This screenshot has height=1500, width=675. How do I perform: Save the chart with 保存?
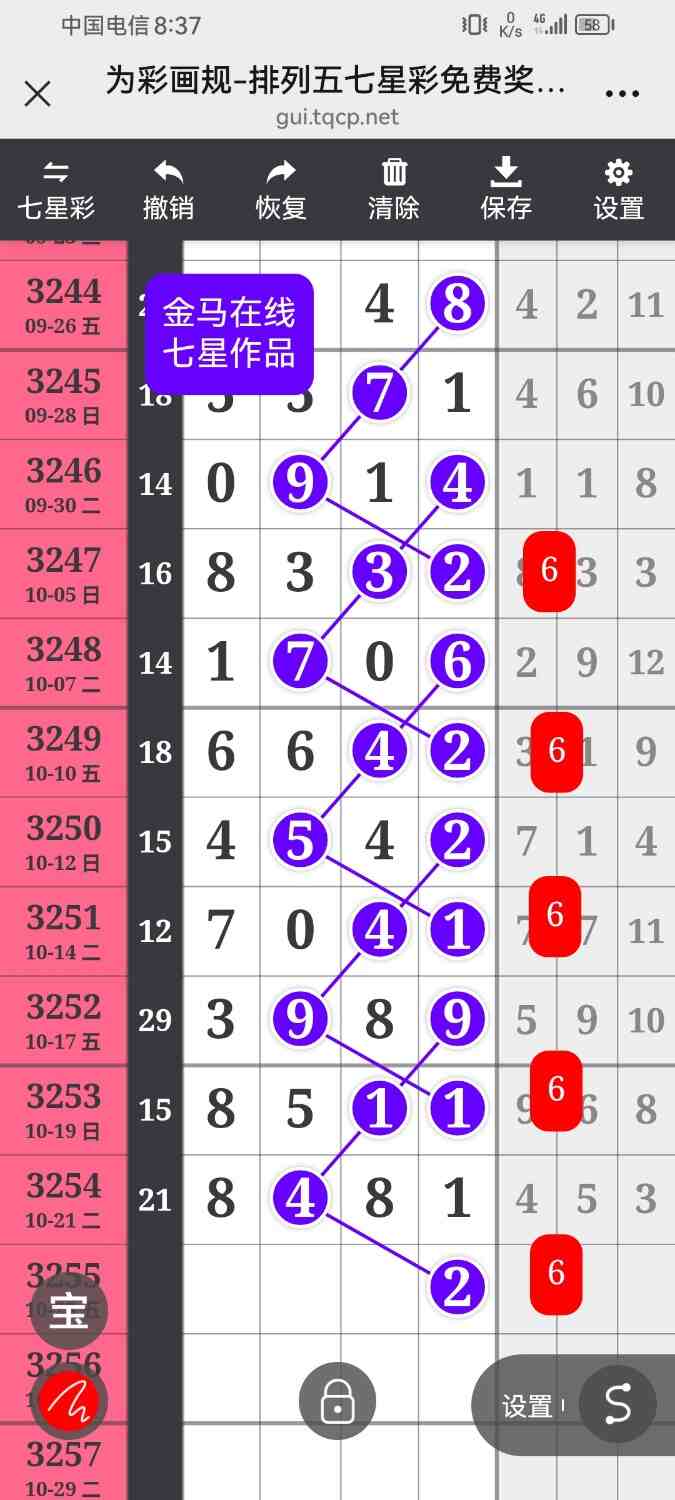506,190
